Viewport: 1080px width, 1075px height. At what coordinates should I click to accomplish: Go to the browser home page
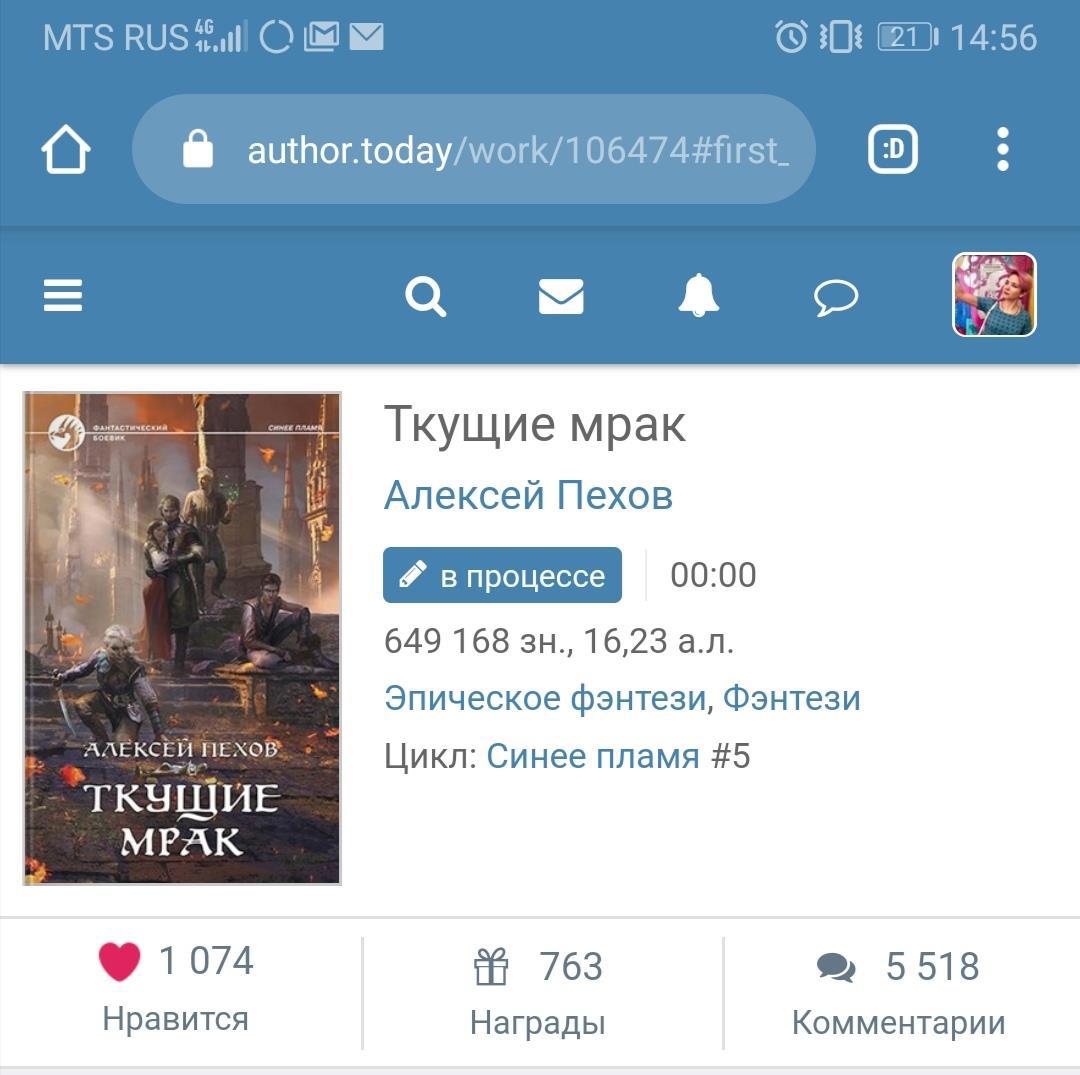click(66, 150)
